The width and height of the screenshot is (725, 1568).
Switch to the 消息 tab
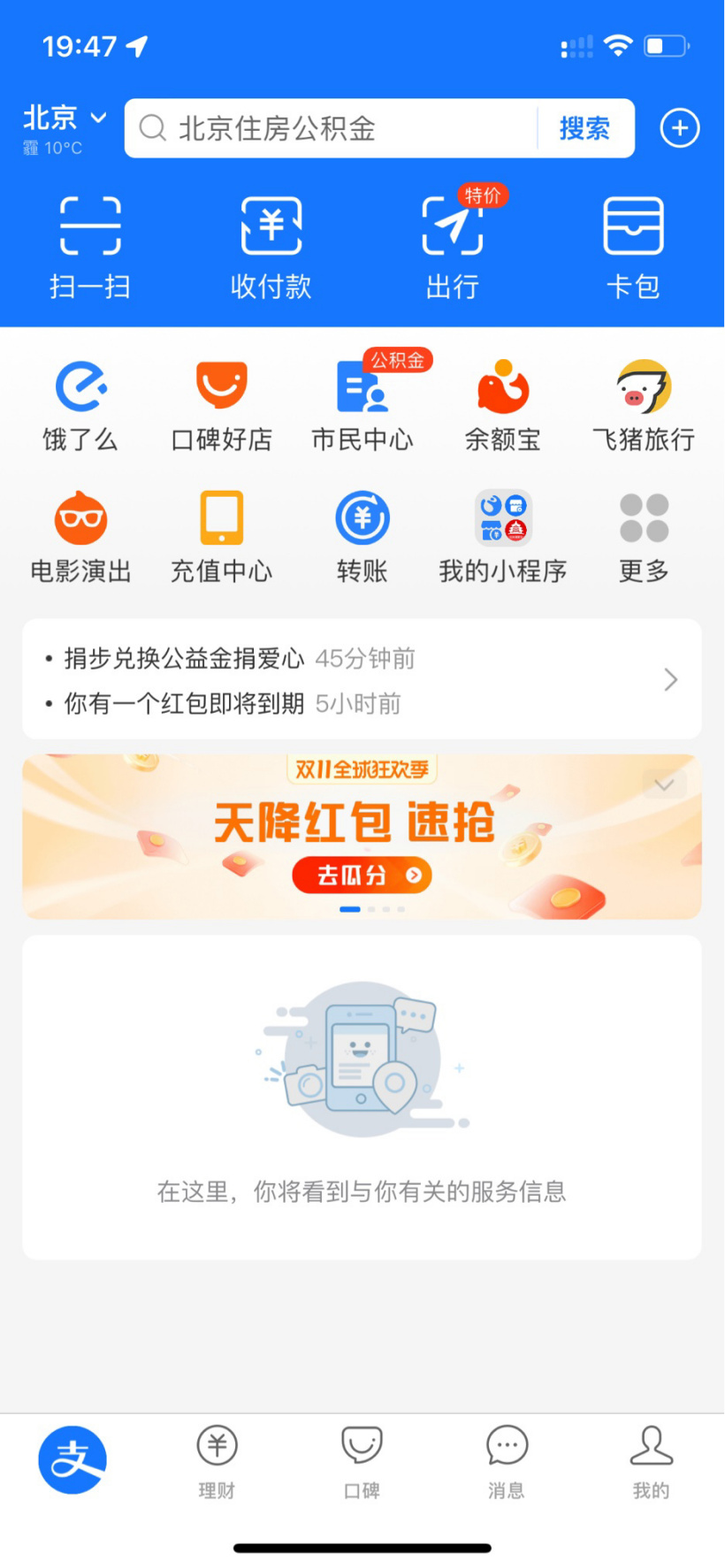(507, 1462)
